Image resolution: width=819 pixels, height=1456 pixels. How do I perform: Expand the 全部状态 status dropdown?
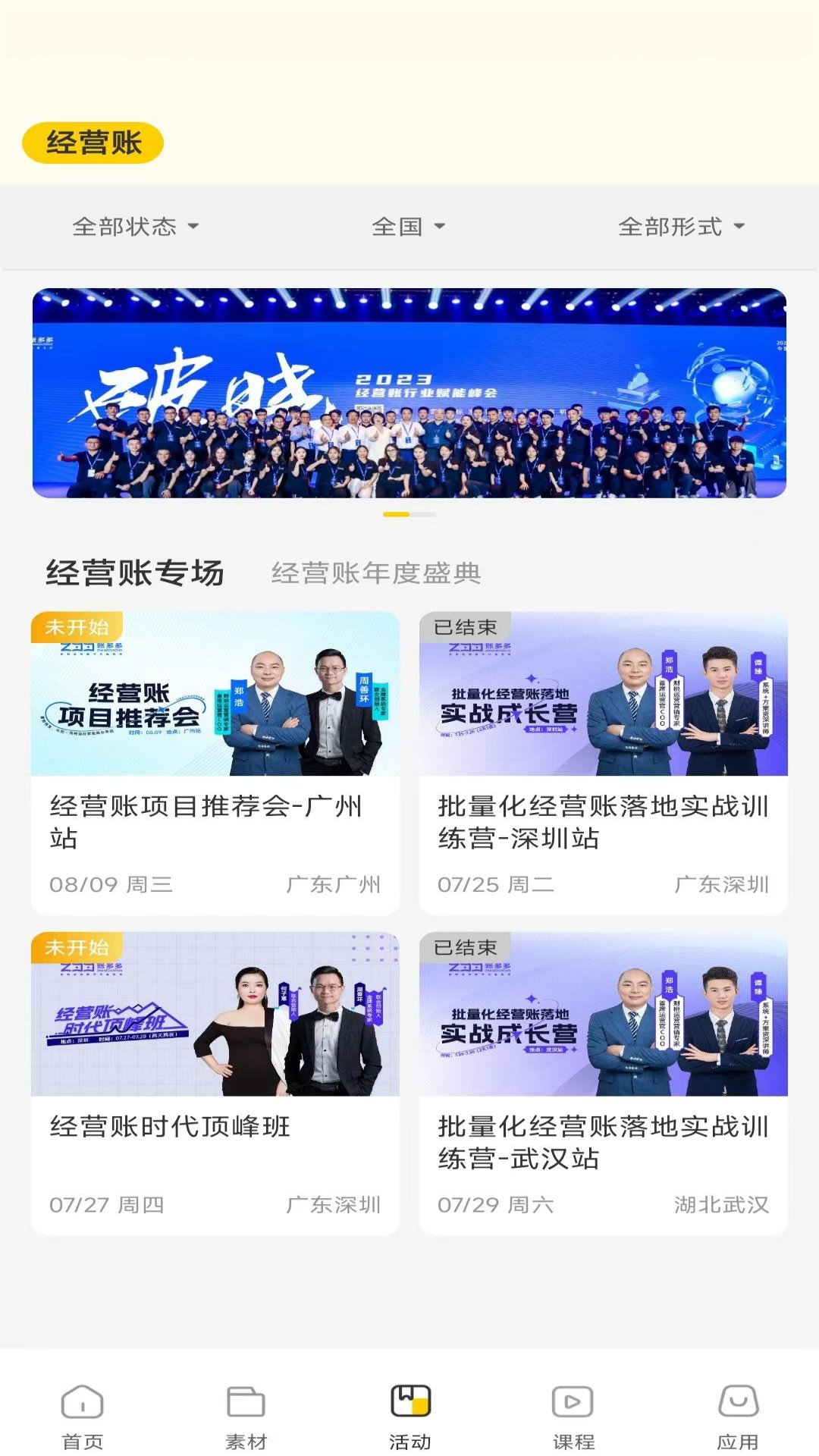pos(135,225)
